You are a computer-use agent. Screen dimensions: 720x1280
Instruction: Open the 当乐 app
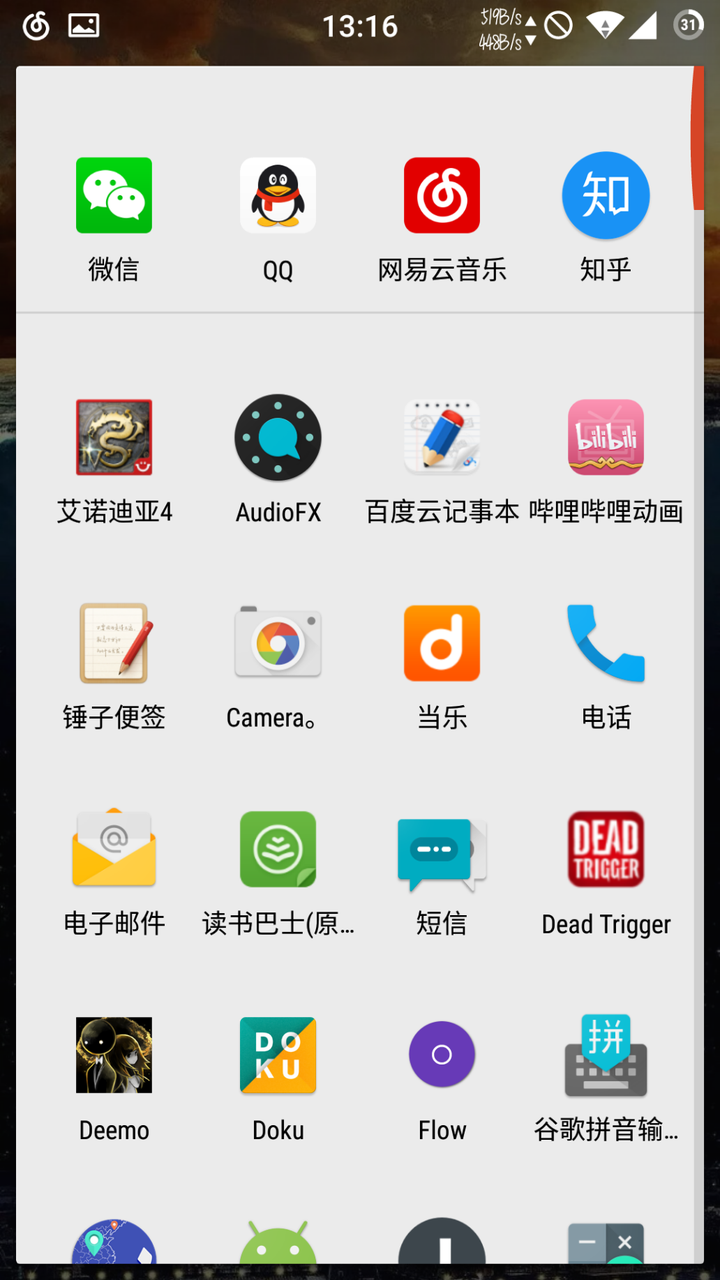(x=442, y=643)
